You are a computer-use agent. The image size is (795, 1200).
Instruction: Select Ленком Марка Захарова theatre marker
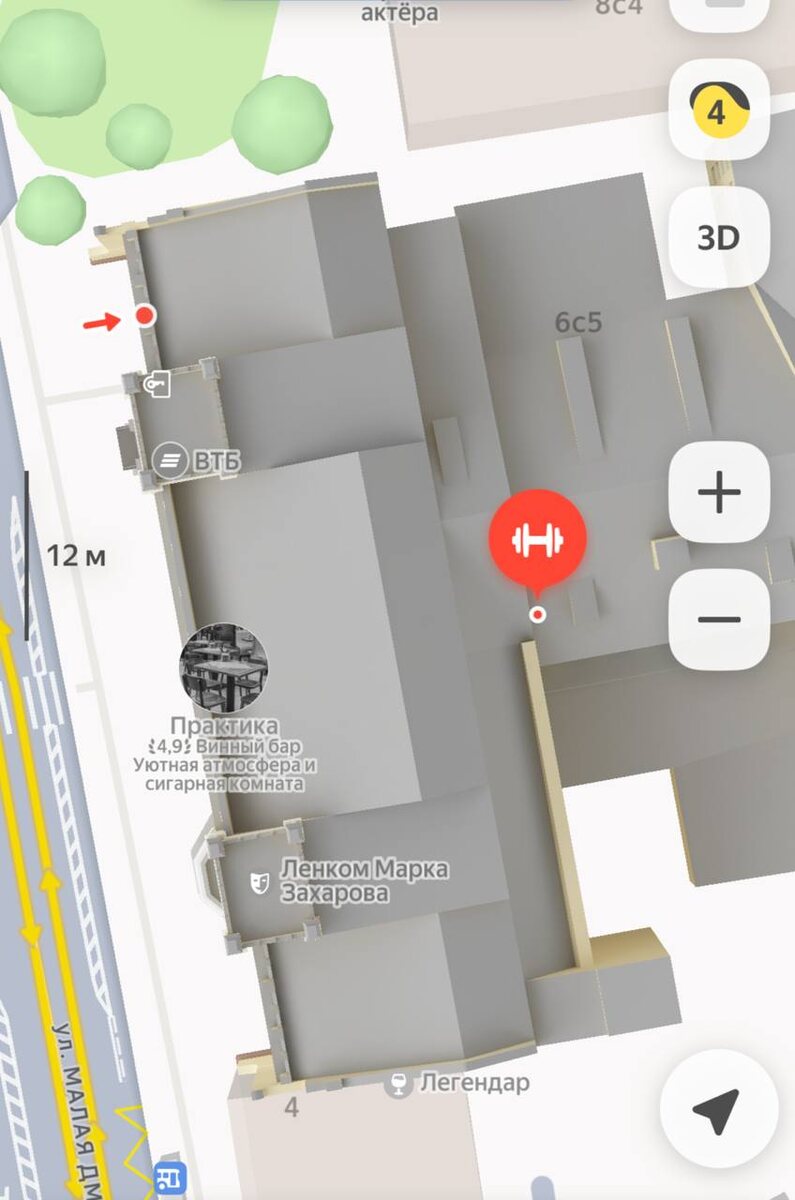259,881
